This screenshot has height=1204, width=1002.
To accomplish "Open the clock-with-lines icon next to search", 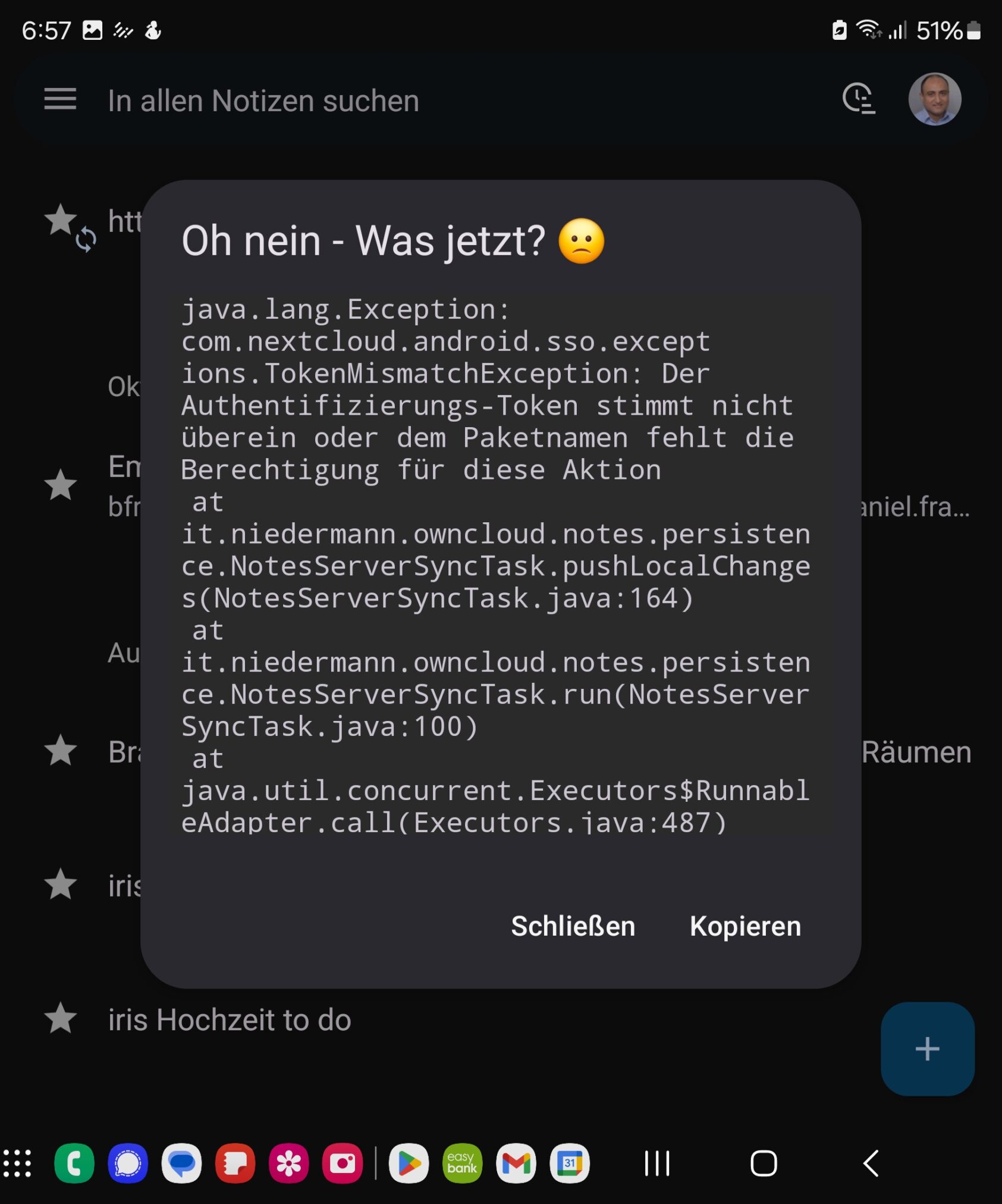I will coord(859,99).
